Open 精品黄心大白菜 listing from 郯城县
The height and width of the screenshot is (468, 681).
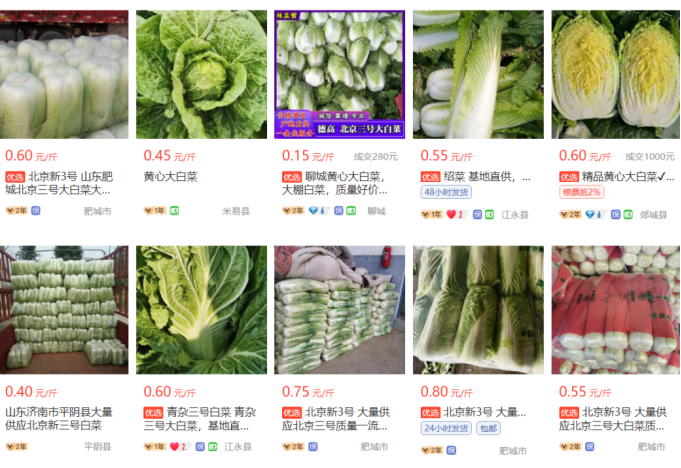[616, 76]
